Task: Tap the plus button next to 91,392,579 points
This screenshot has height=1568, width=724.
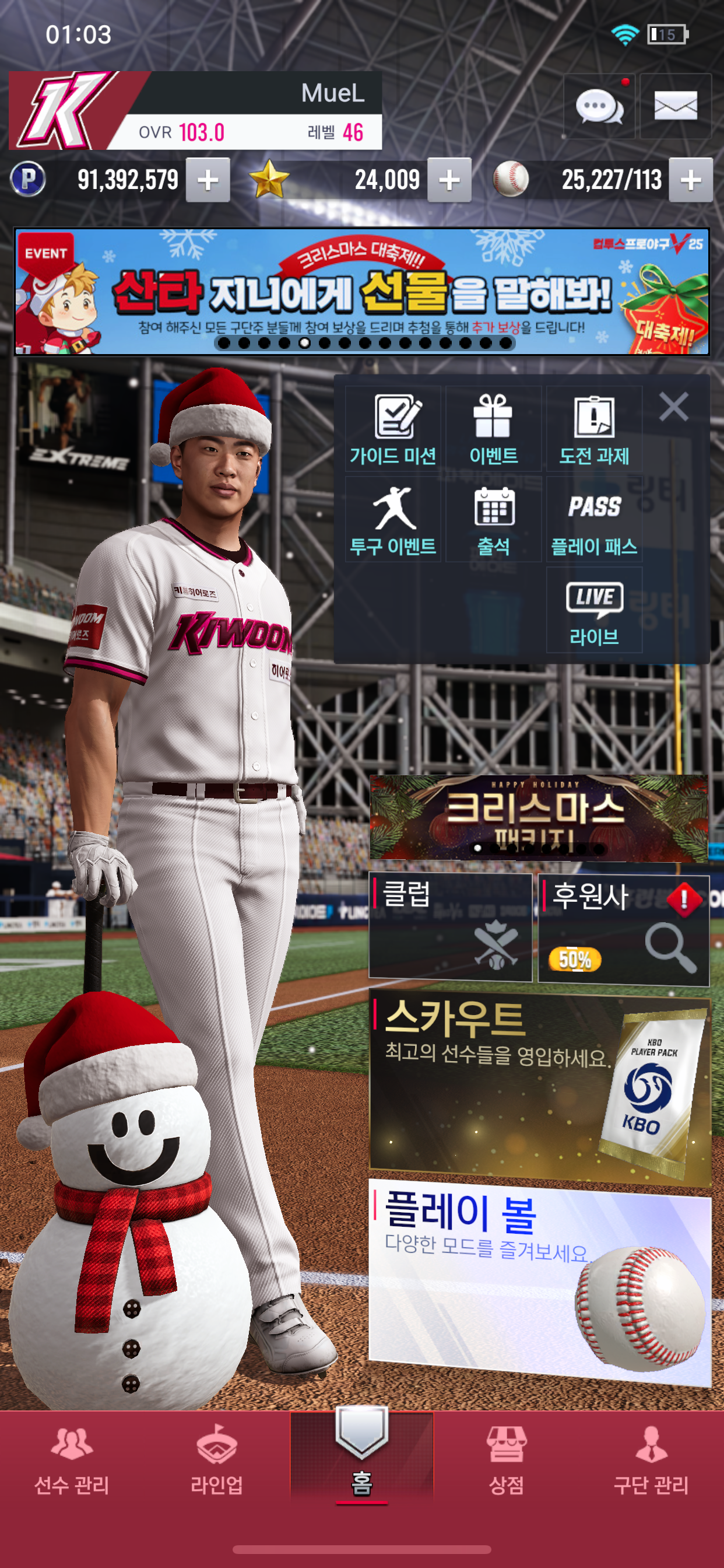Action: tap(208, 180)
